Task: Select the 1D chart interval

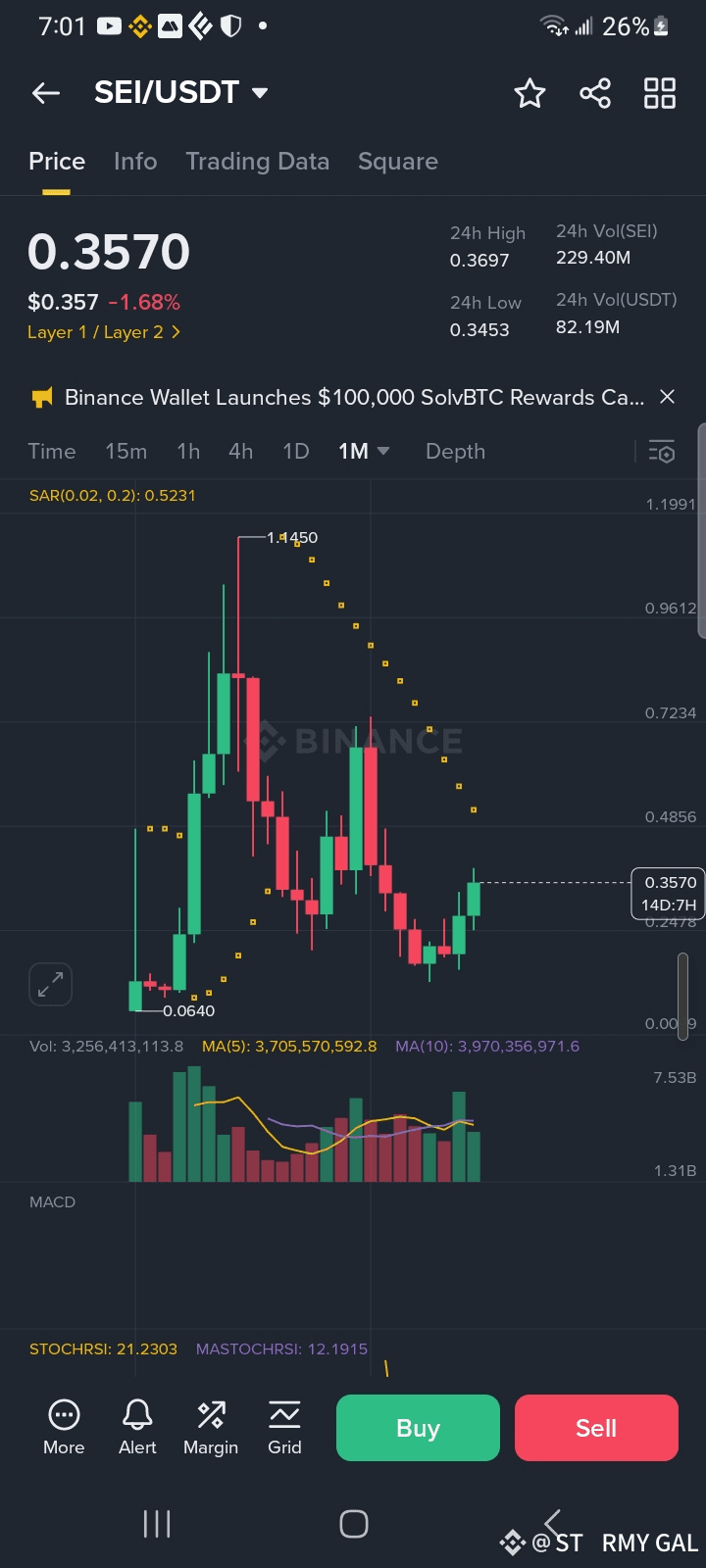Action: click(x=295, y=452)
